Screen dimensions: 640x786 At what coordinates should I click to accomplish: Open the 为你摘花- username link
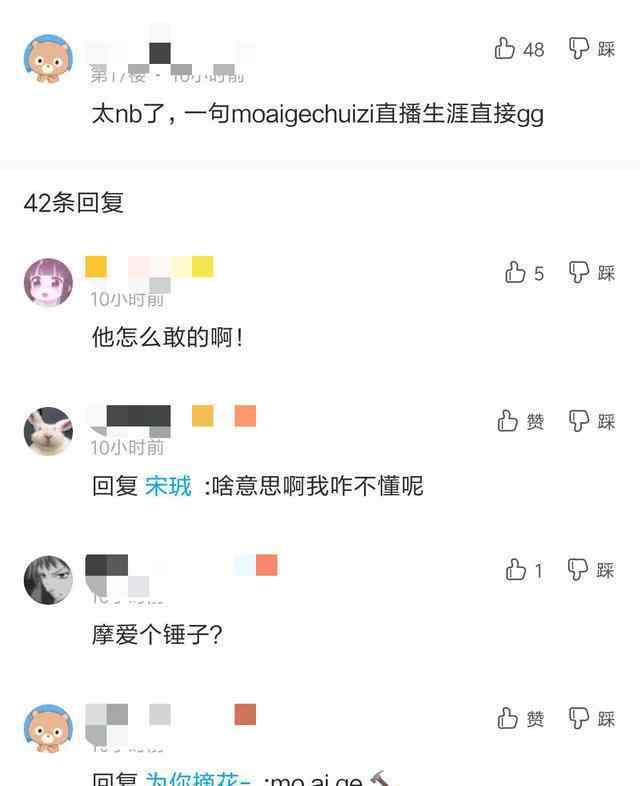click(x=199, y=778)
